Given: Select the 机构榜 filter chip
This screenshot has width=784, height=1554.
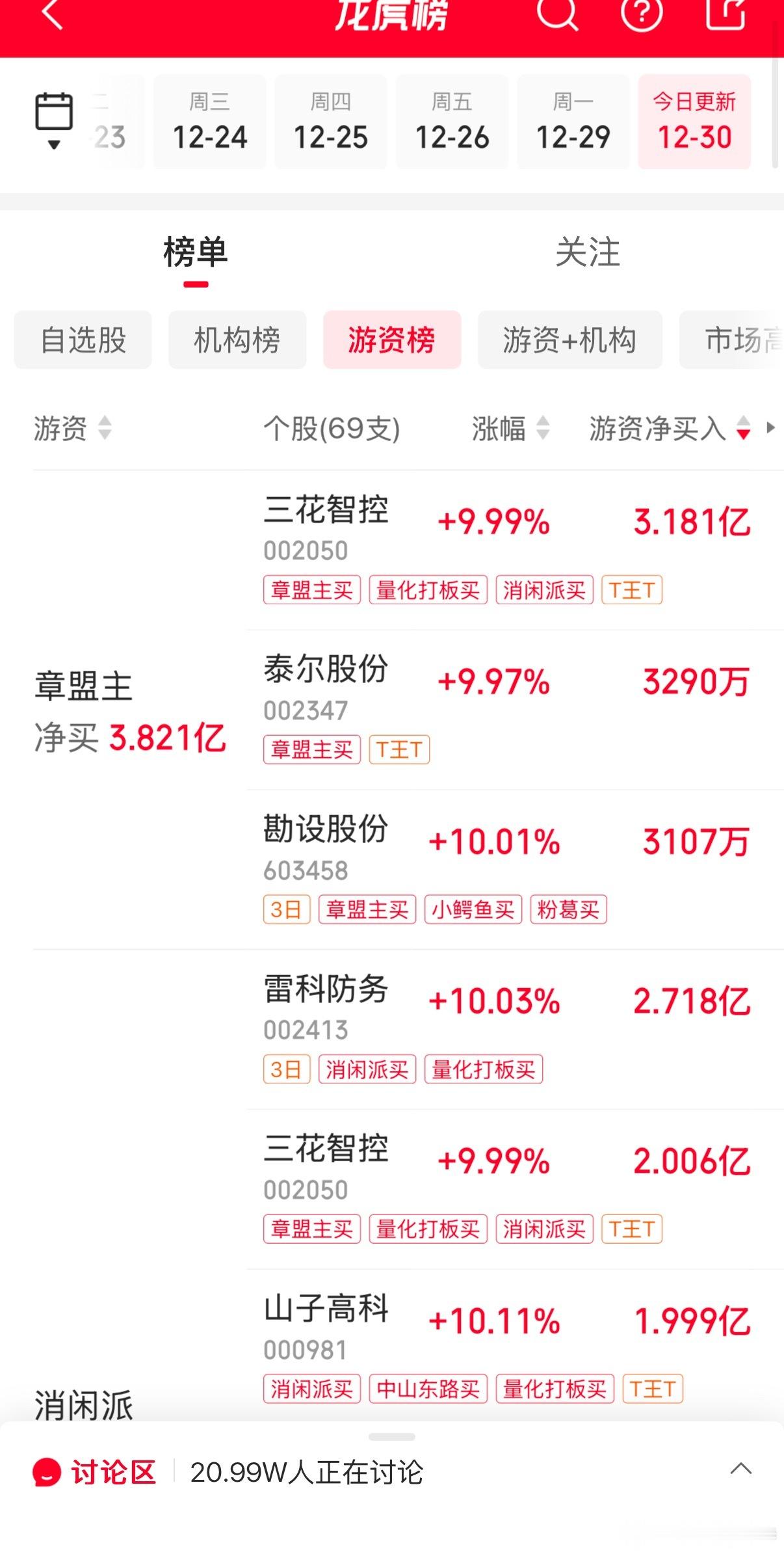Looking at the screenshot, I should pyautogui.click(x=237, y=340).
